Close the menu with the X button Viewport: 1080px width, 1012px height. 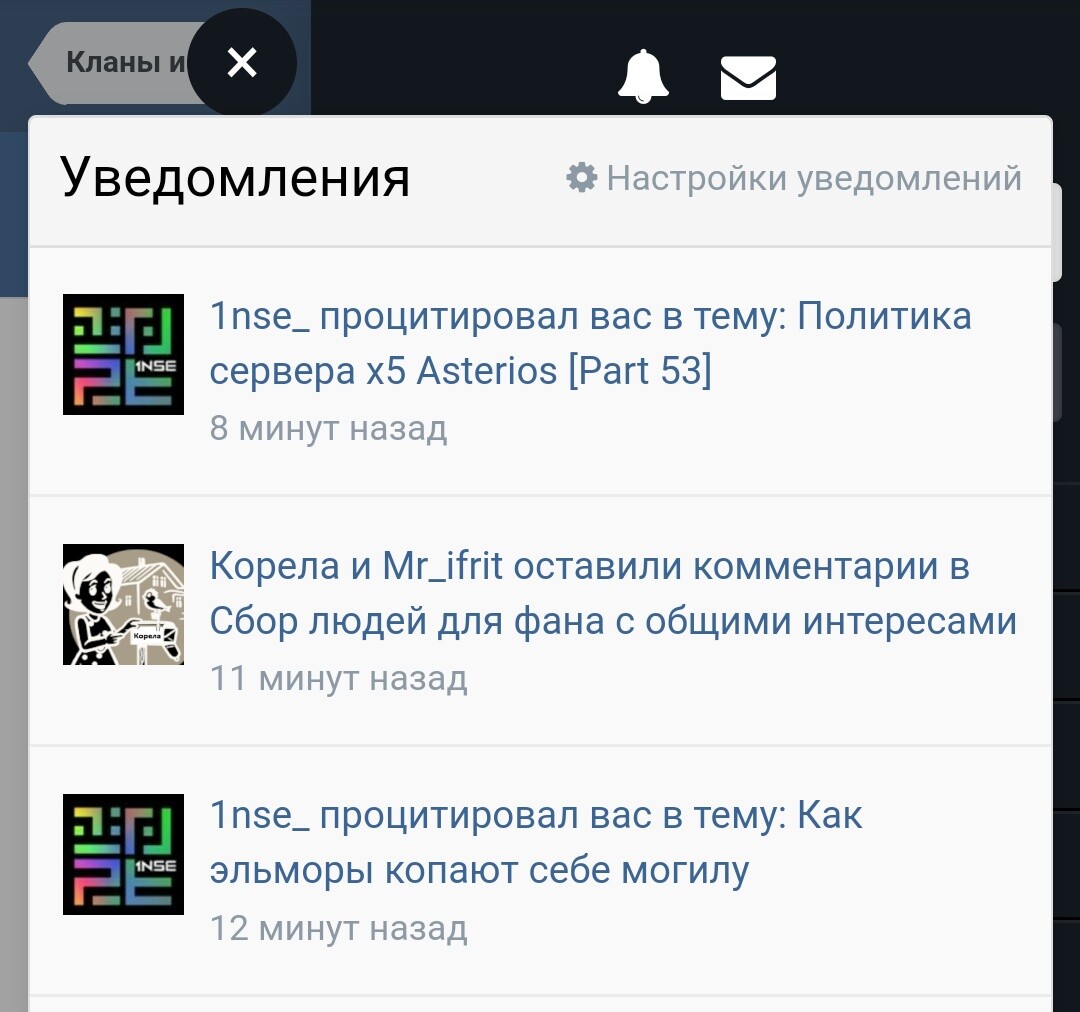pos(242,63)
